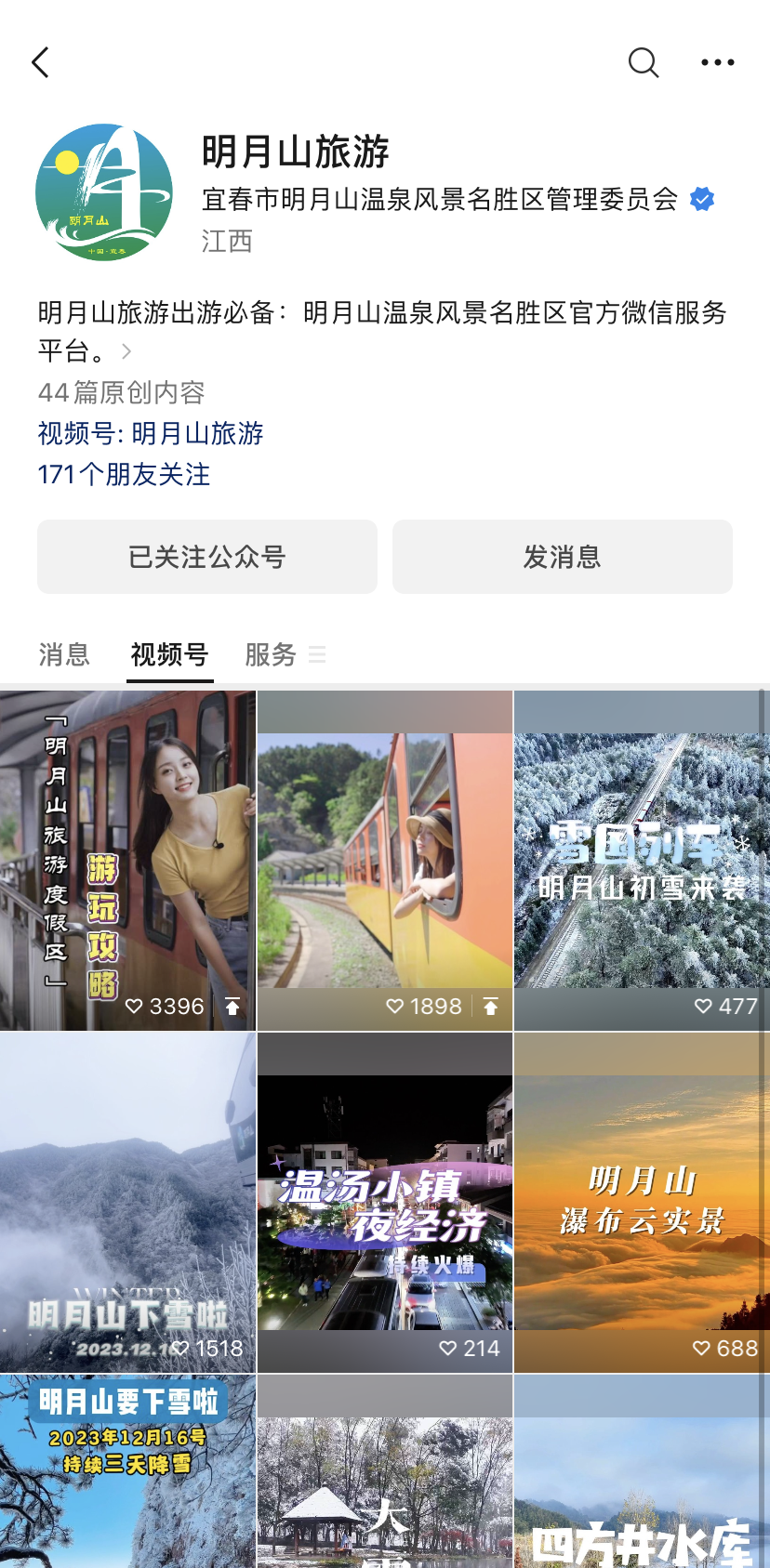This screenshot has height=1568, width=770.
Task: Open the 明月山旅游 profile avatar
Action: [104, 192]
